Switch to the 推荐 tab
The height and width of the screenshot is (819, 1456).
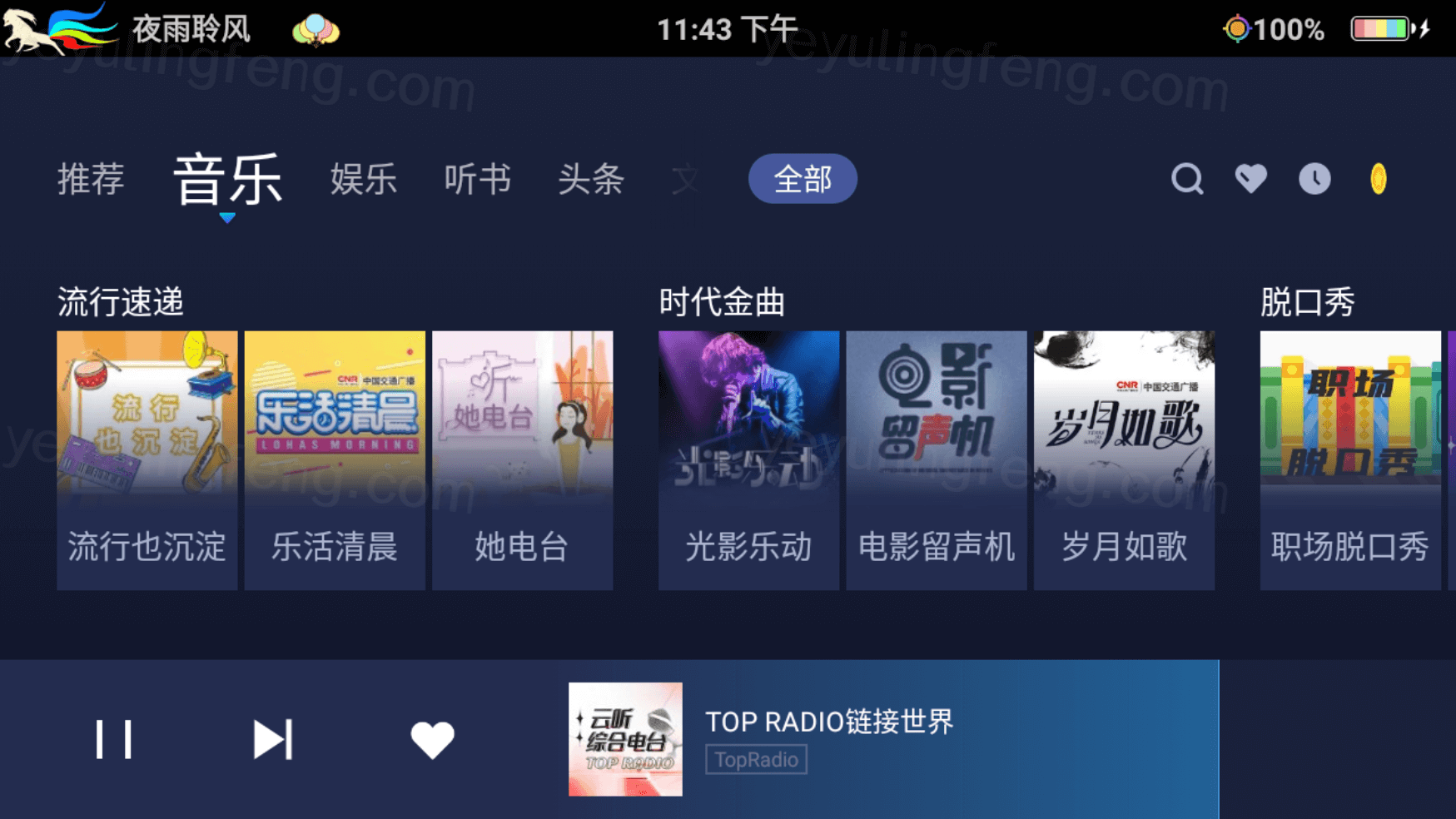tap(91, 179)
